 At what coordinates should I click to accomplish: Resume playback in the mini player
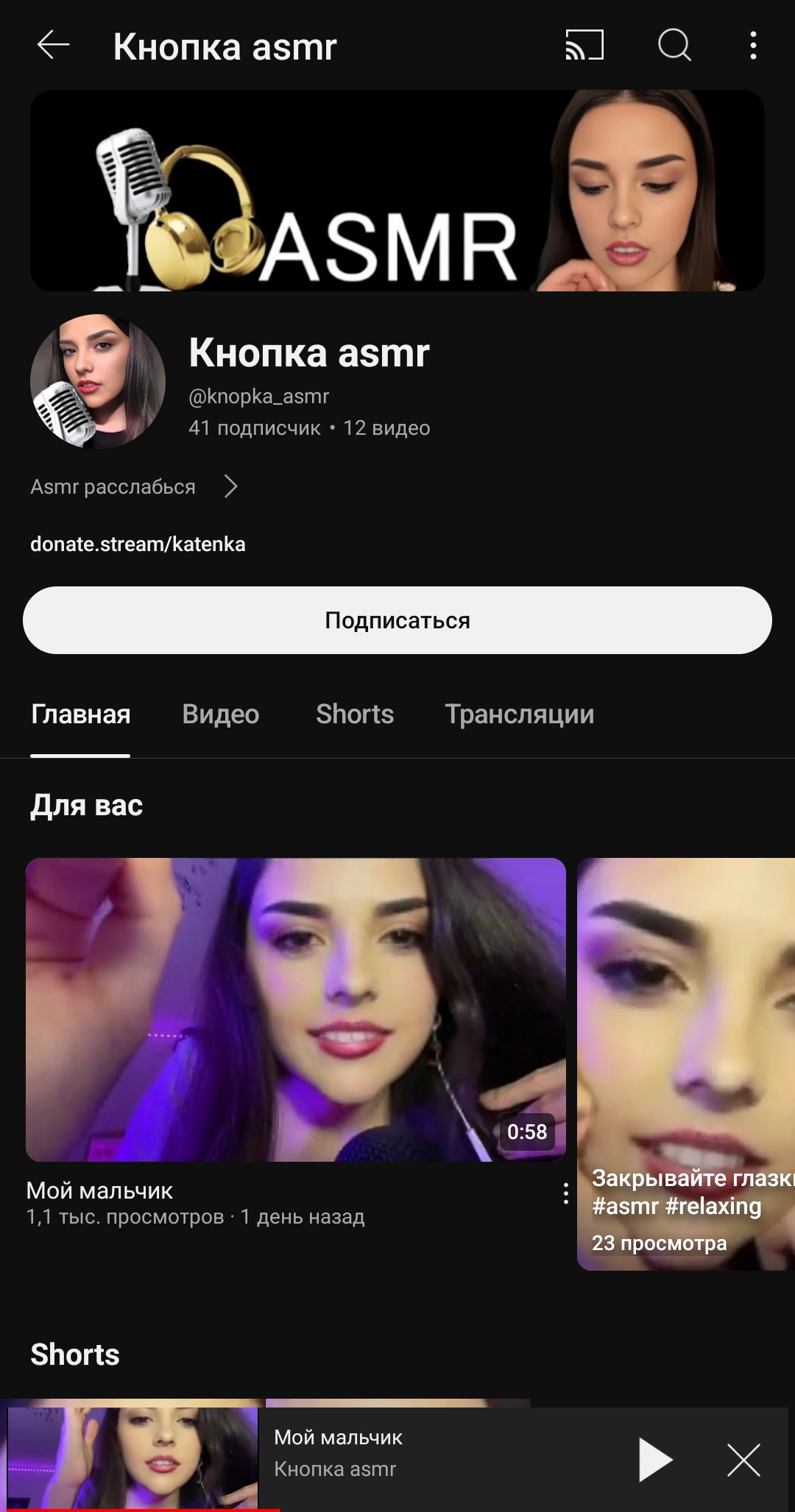655,1459
